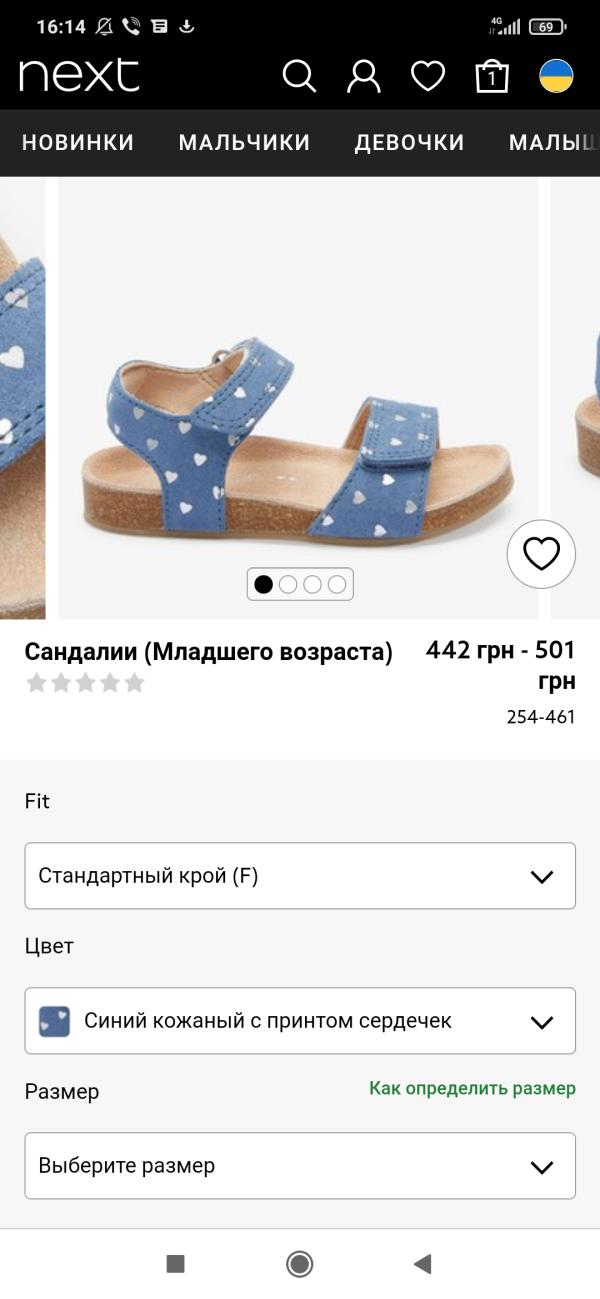The width and height of the screenshot is (600, 1299).
Task: Change country via Ukraine flag
Action: 556,76
